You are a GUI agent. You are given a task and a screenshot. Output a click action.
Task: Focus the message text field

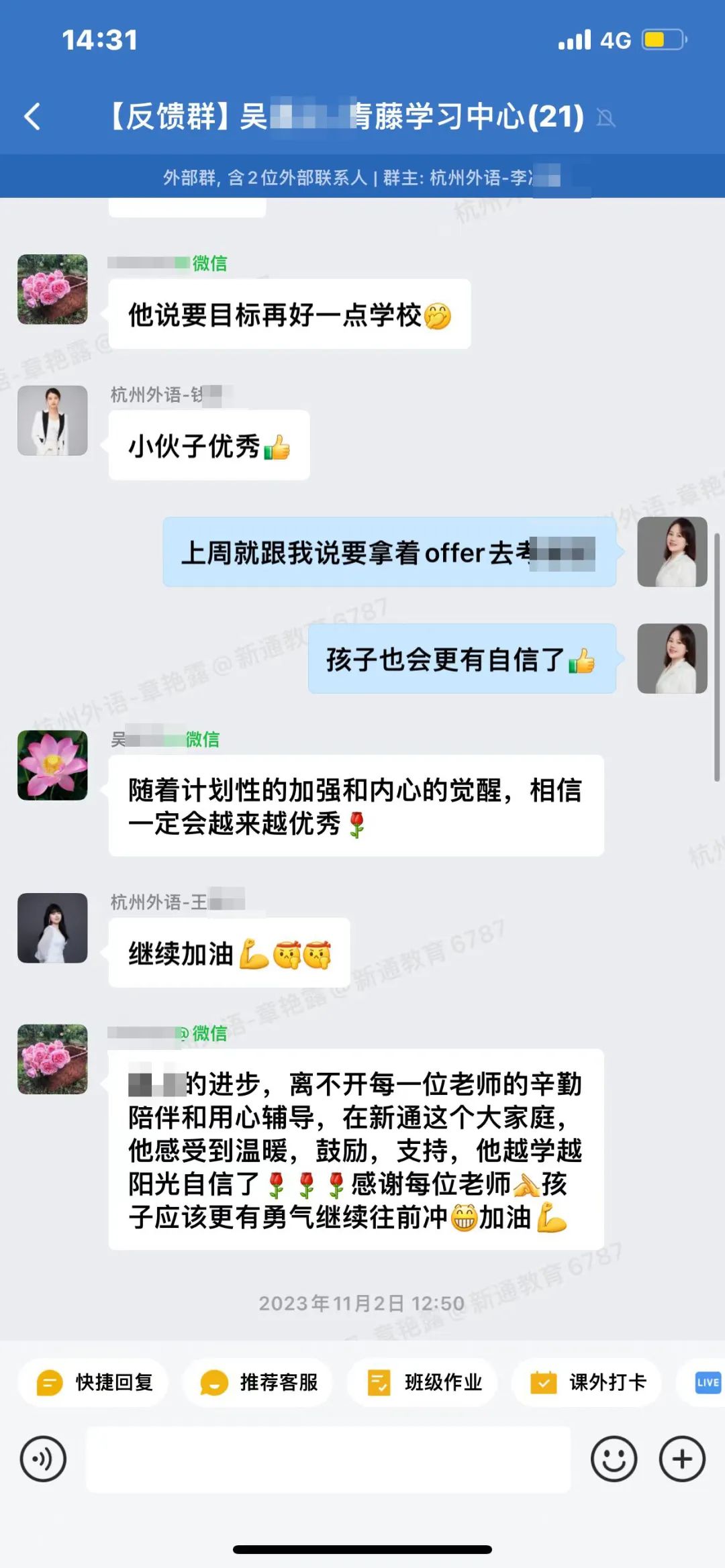click(328, 1459)
